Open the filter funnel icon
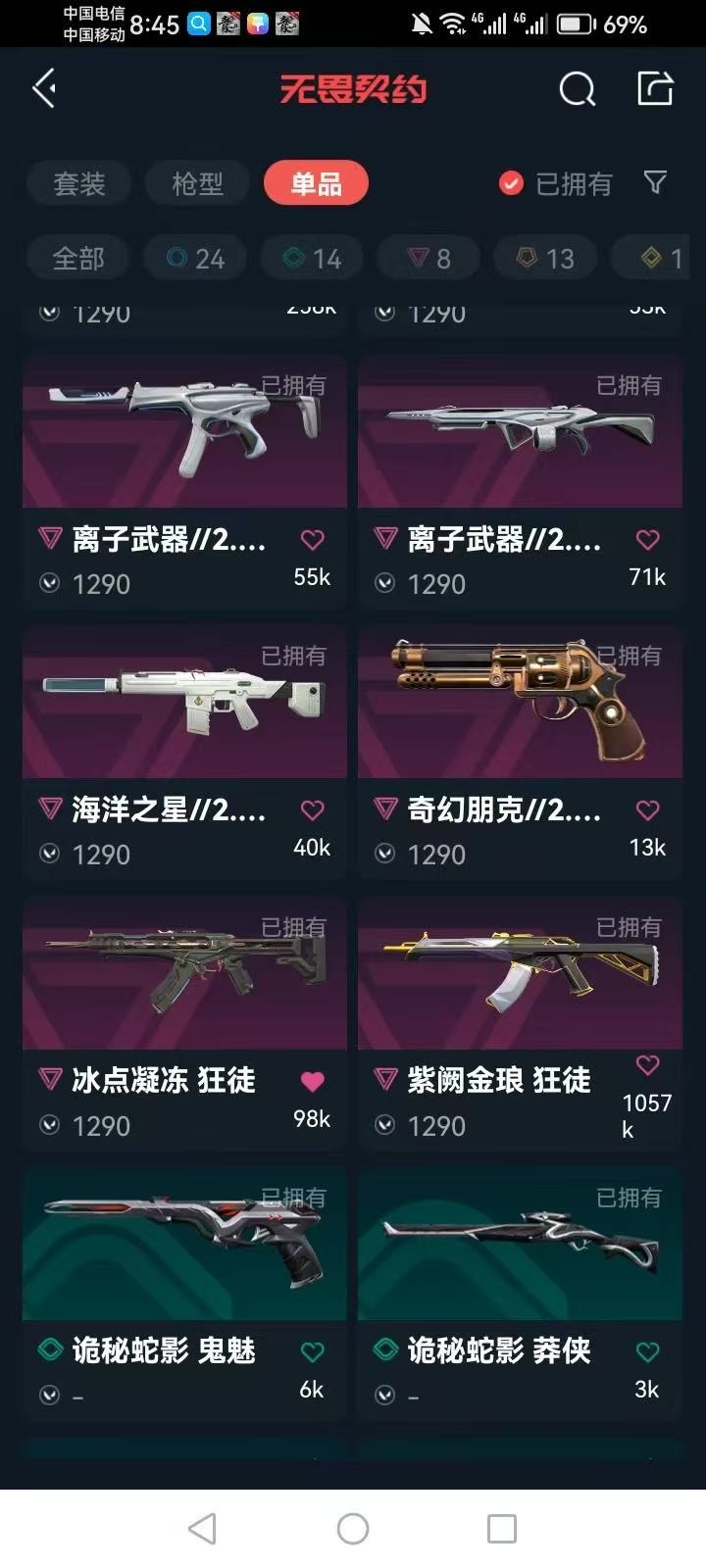 point(655,182)
